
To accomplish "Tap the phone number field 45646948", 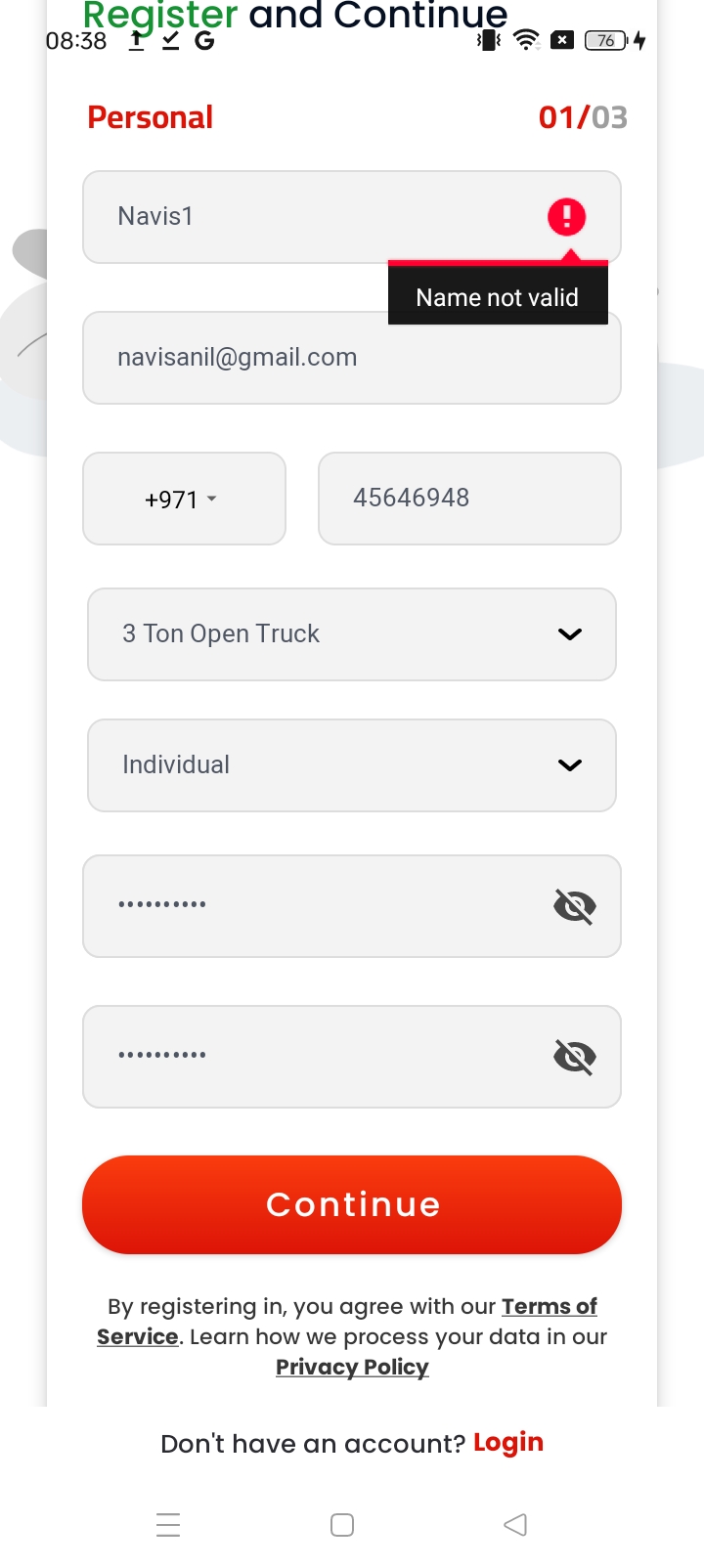I will pos(469,499).
